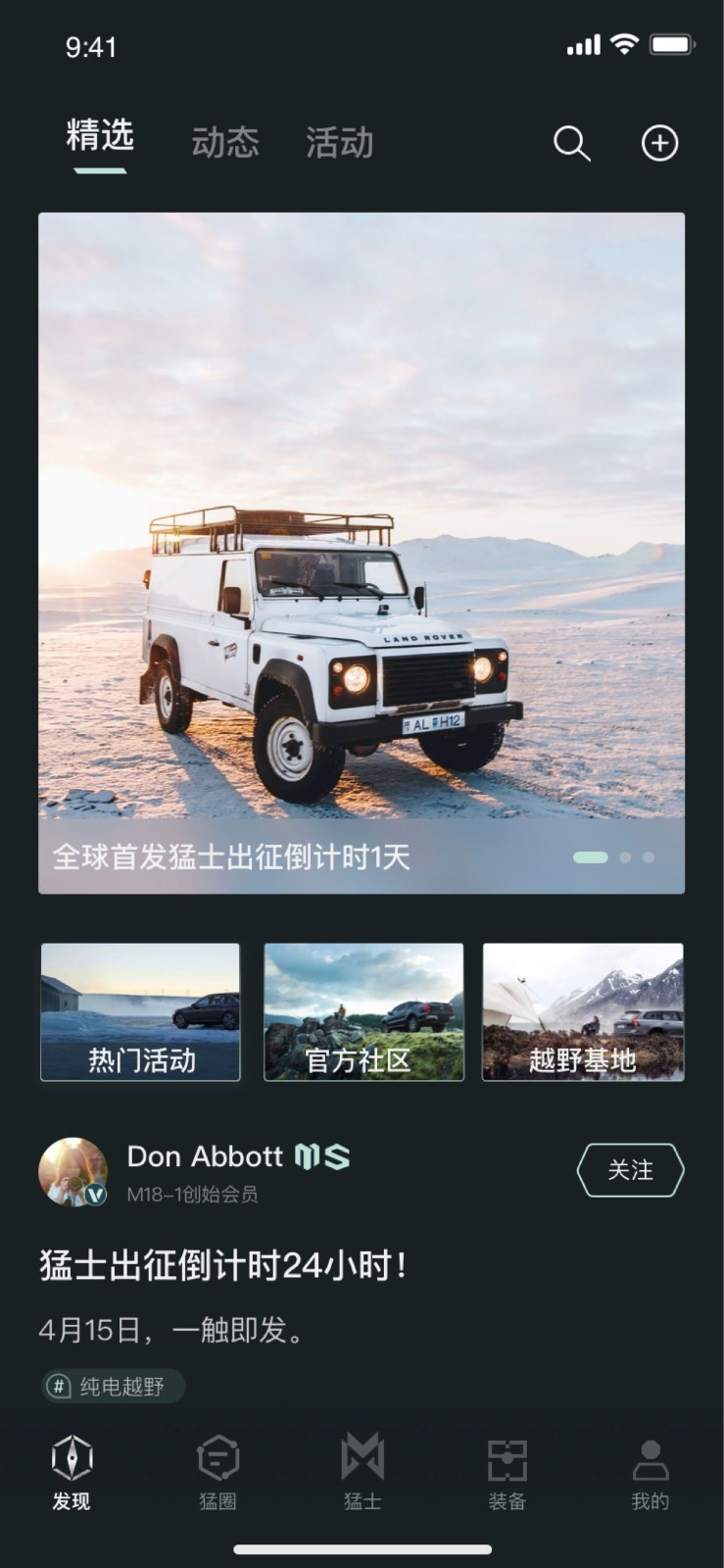Switch to the 装备 bottom tab
This screenshot has height=1568, width=724.
pyautogui.click(x=507, y=1472)
